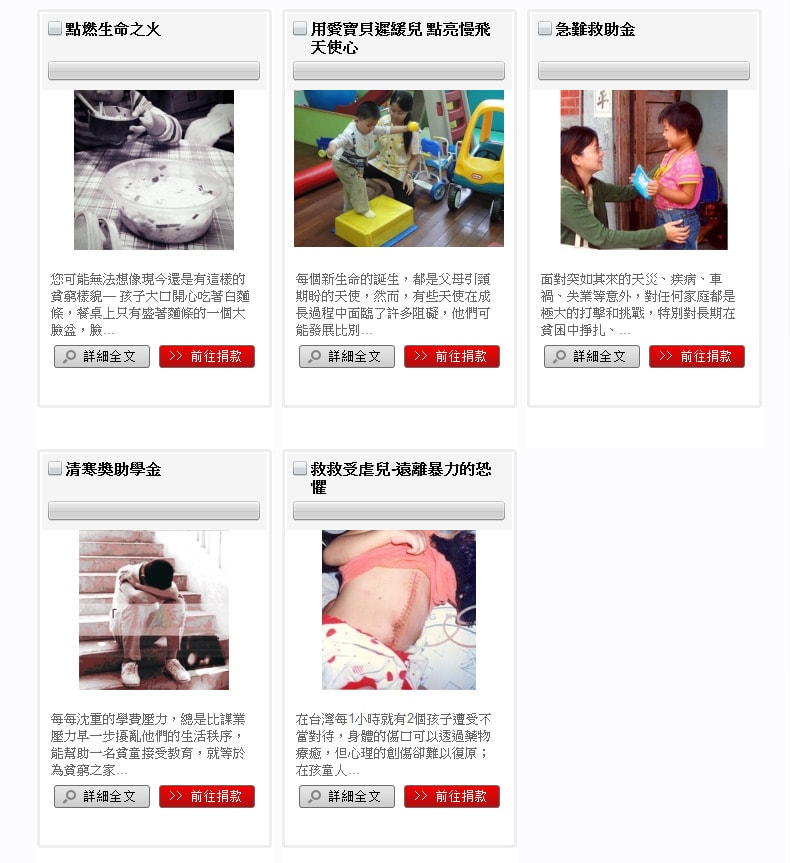The width and height of the screenshot is (790, 863).
Task: Choose 前往捐款 under 清寒獎助學金
Action: [207, 796]
